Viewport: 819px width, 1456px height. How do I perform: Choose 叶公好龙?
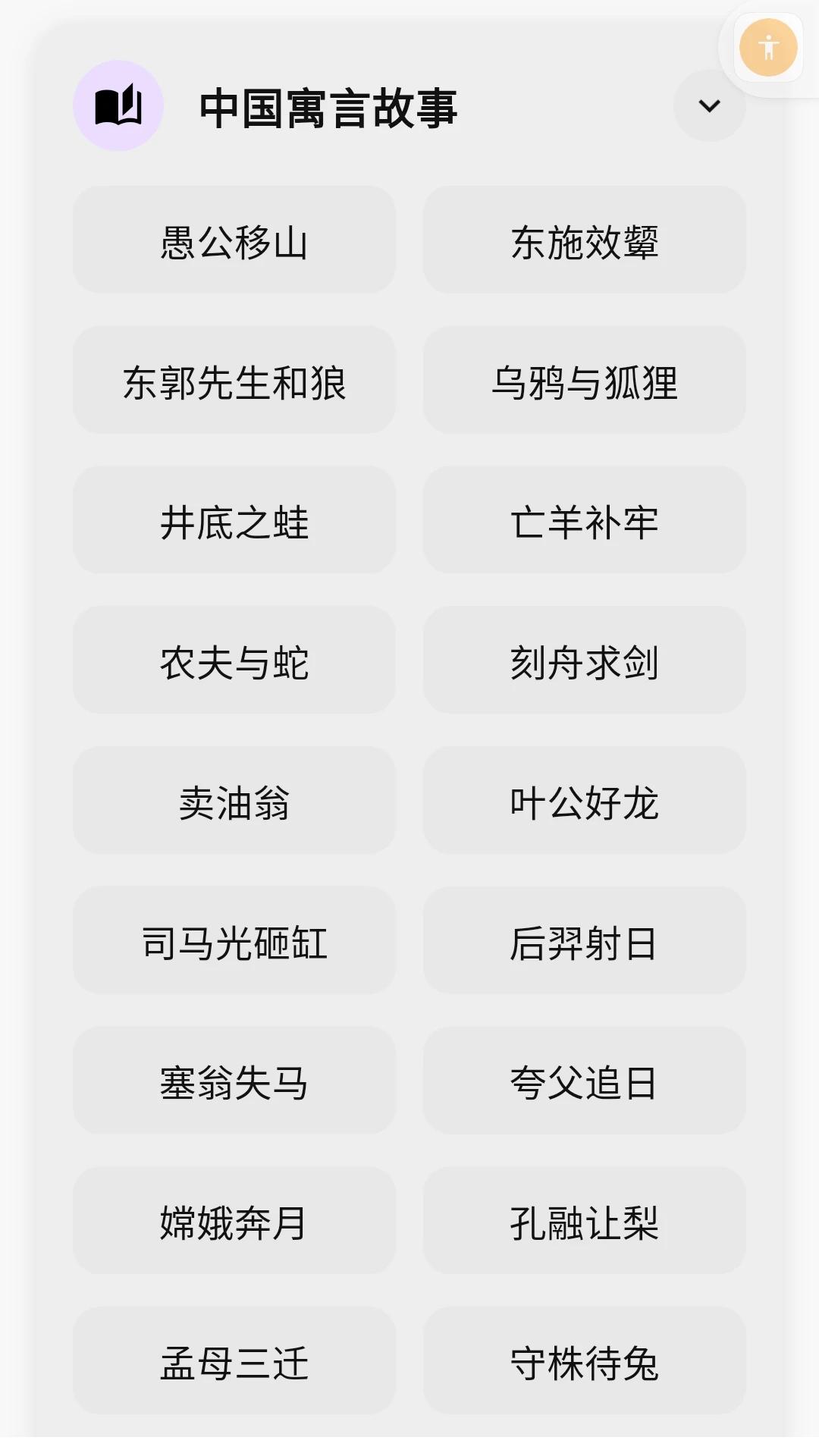[585, 802]
